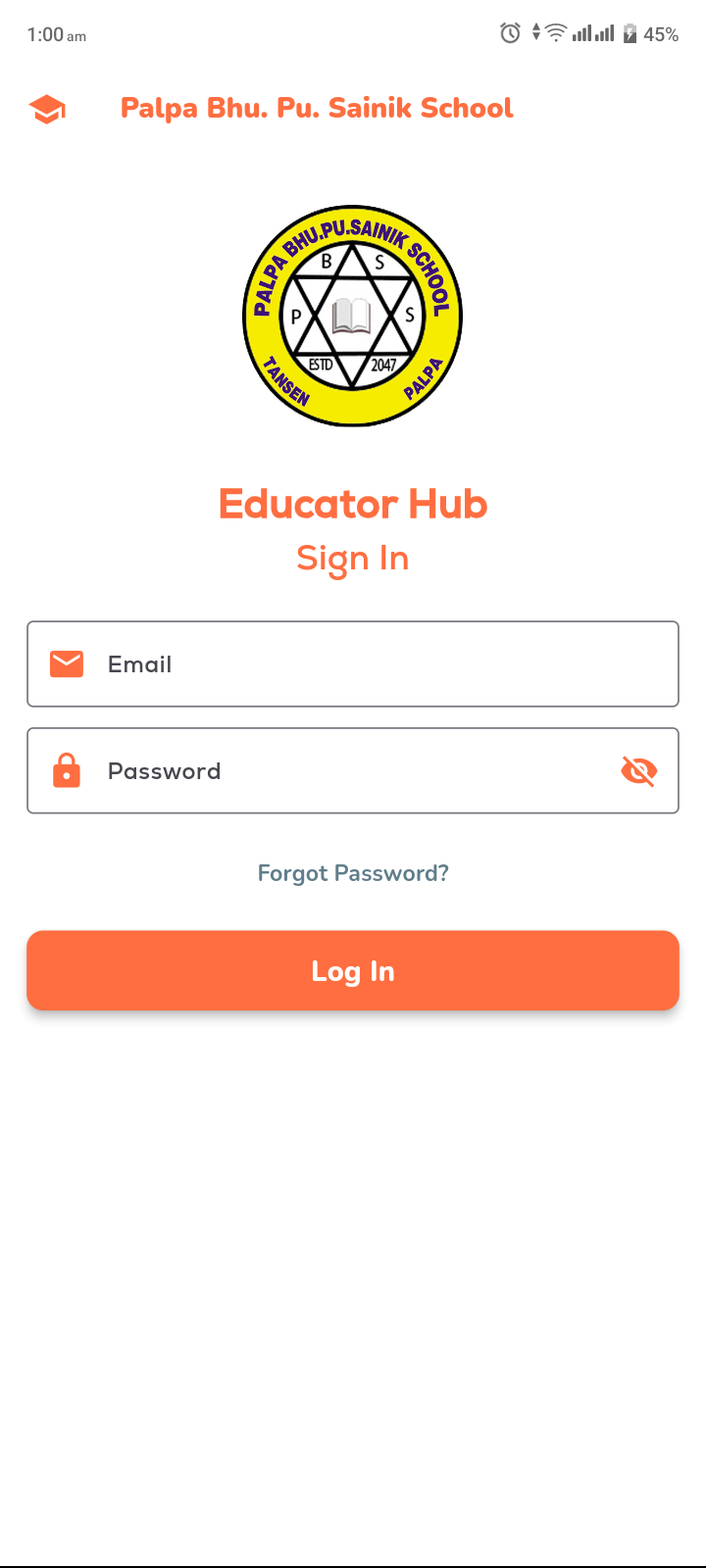This screenshot has width=706, height=1568.
Task: Submit with the Log In button
Action: coord(353,970)
